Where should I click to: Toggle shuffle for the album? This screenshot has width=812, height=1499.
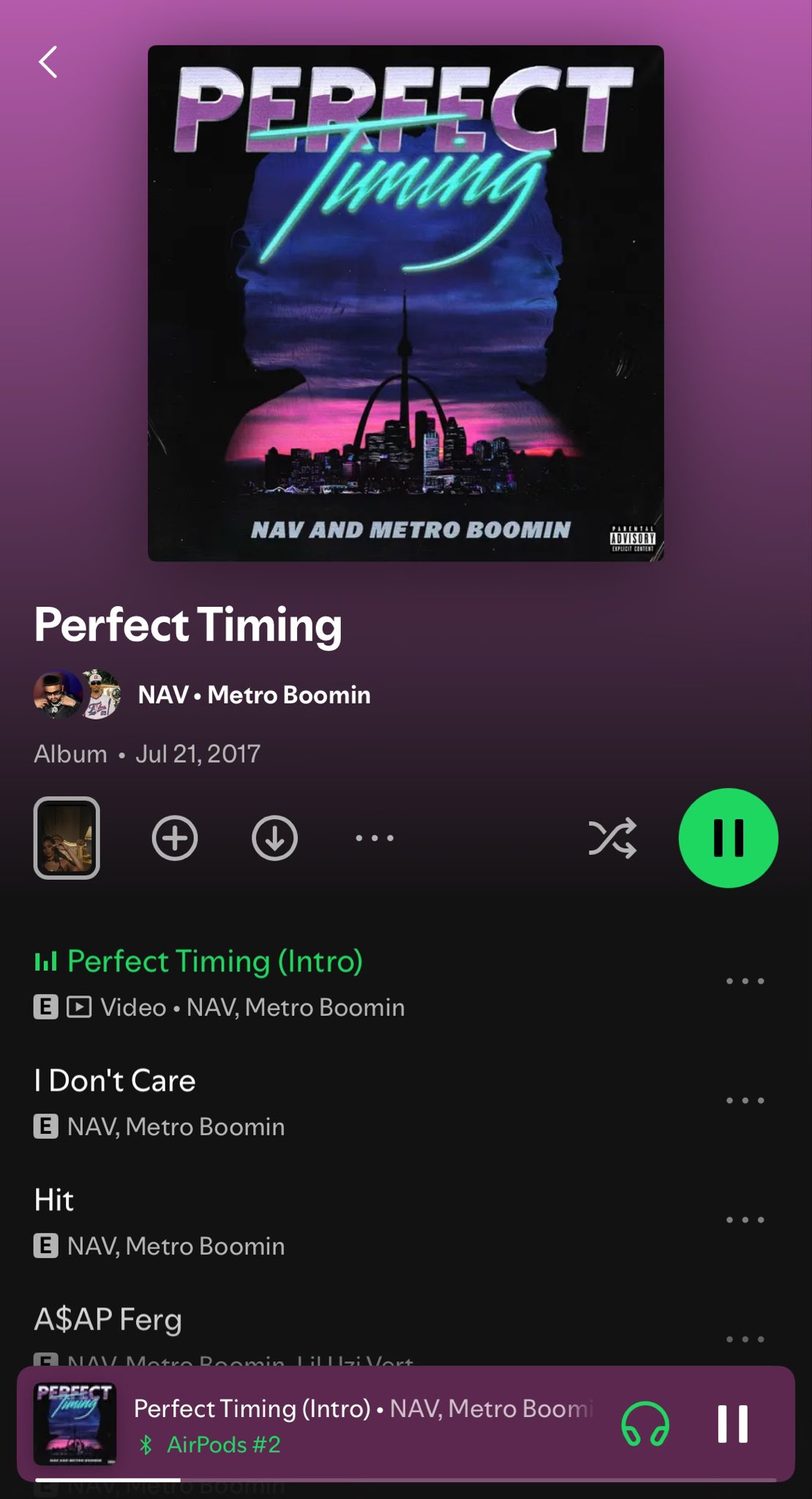(612, 838)
